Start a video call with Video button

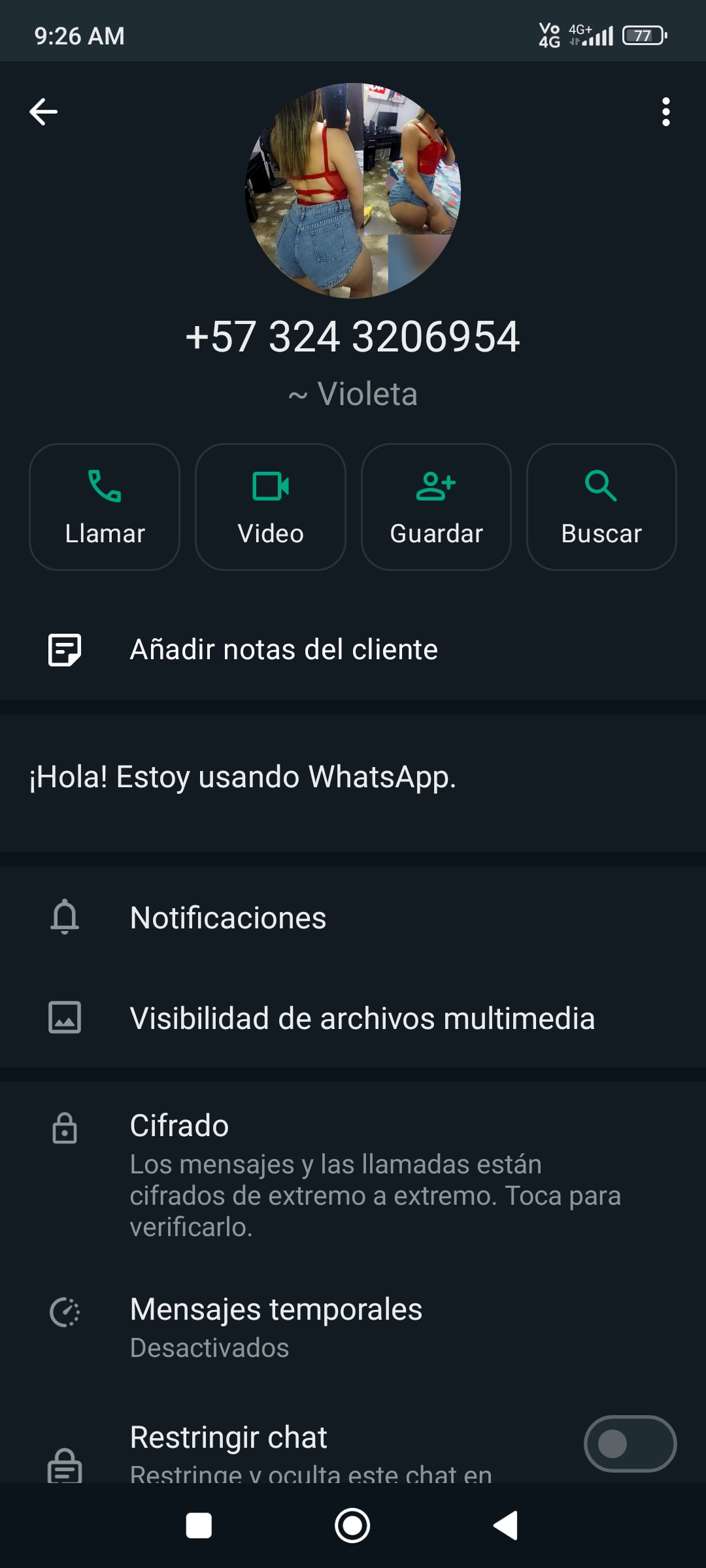(x=271, y=507)
